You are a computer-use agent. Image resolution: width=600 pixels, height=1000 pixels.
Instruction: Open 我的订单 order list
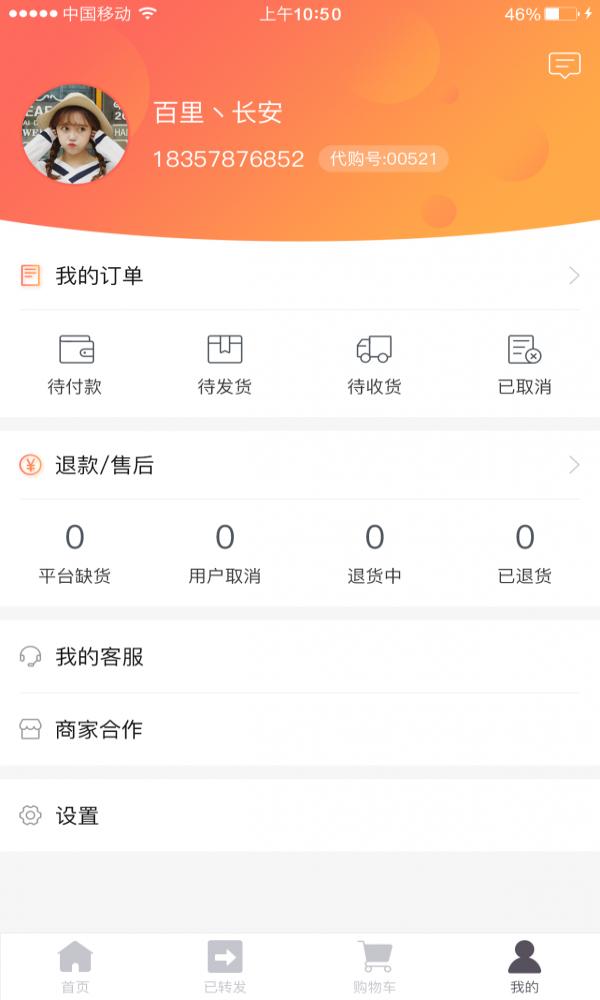click(300, 276)
